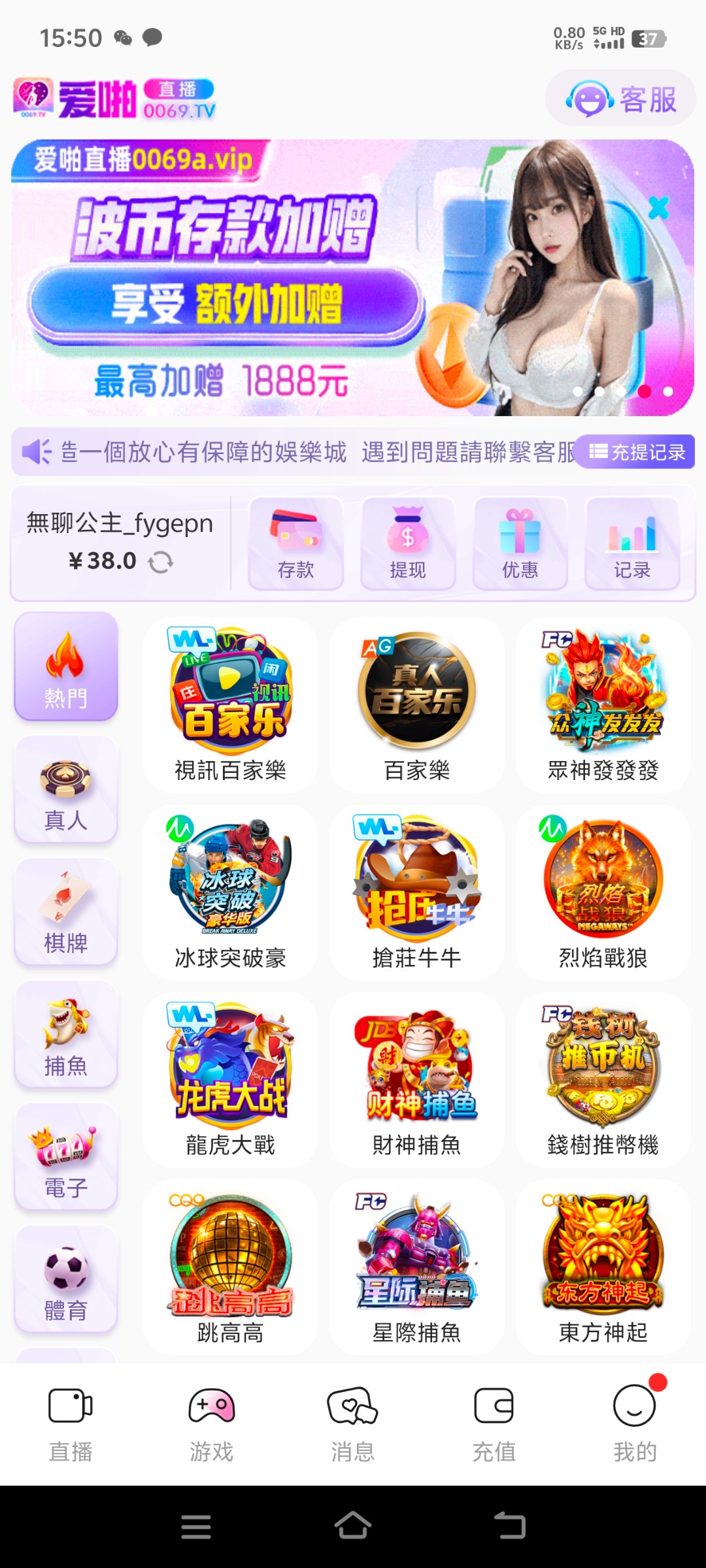Open the 搶莊牛牛 game
The image size is (706, 1568).
pyautogui.click(x=416, y=892)
